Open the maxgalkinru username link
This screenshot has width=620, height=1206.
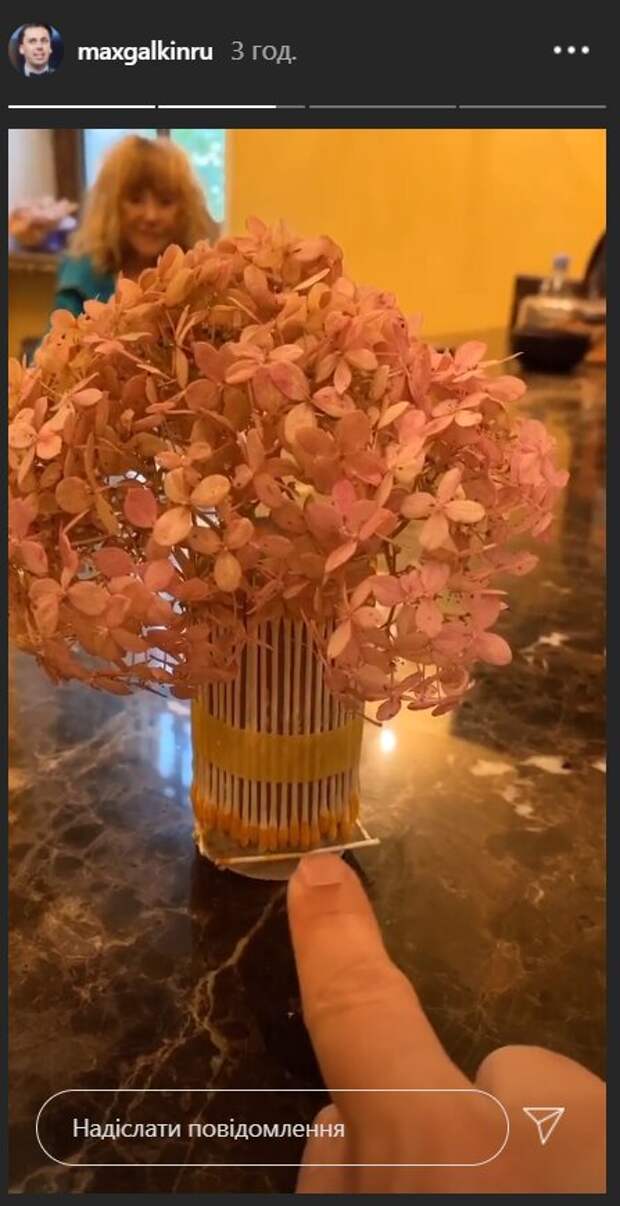coord(145,52)
